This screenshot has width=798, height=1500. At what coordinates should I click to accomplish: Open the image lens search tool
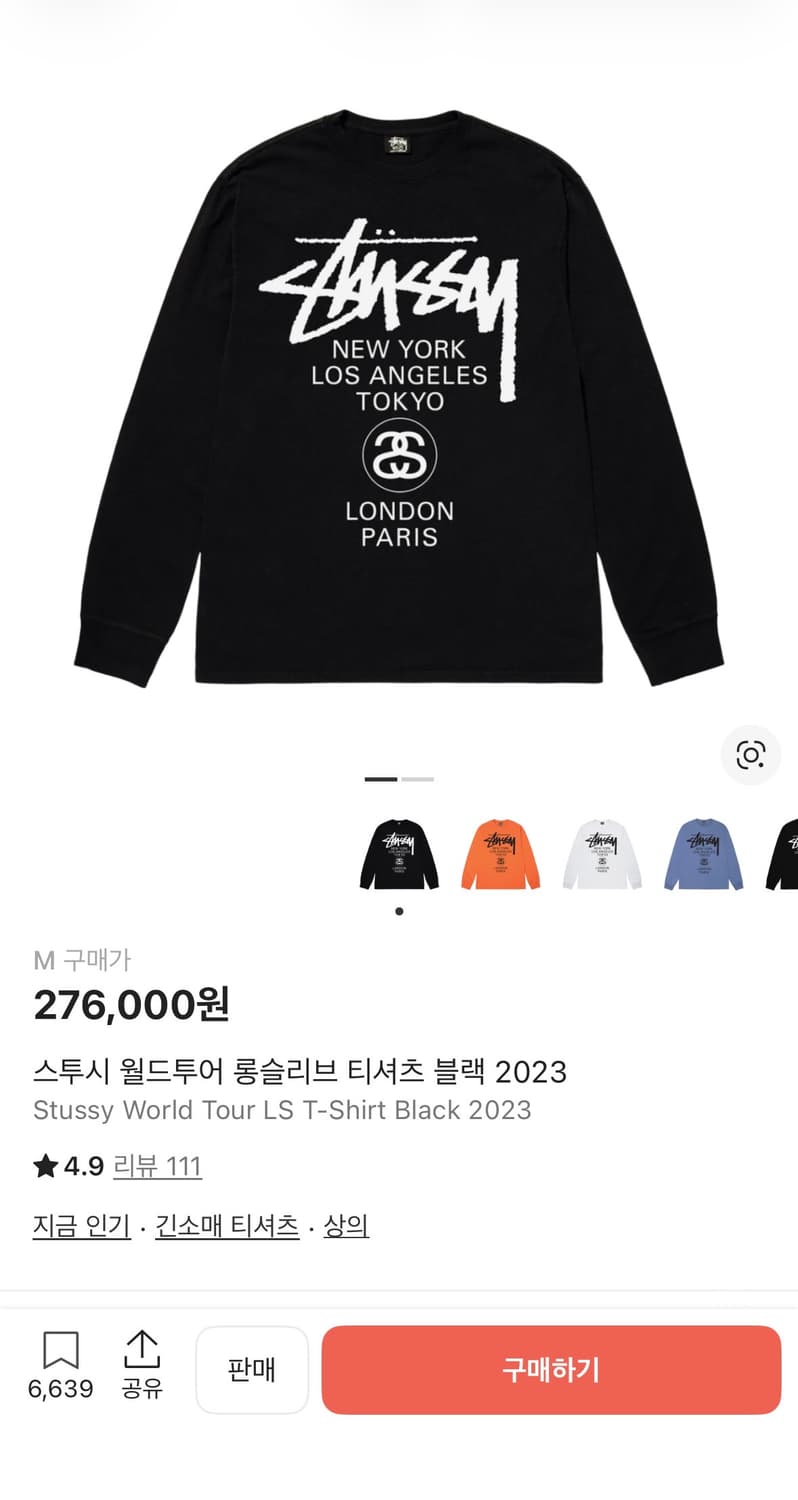(x=751, y=756)
